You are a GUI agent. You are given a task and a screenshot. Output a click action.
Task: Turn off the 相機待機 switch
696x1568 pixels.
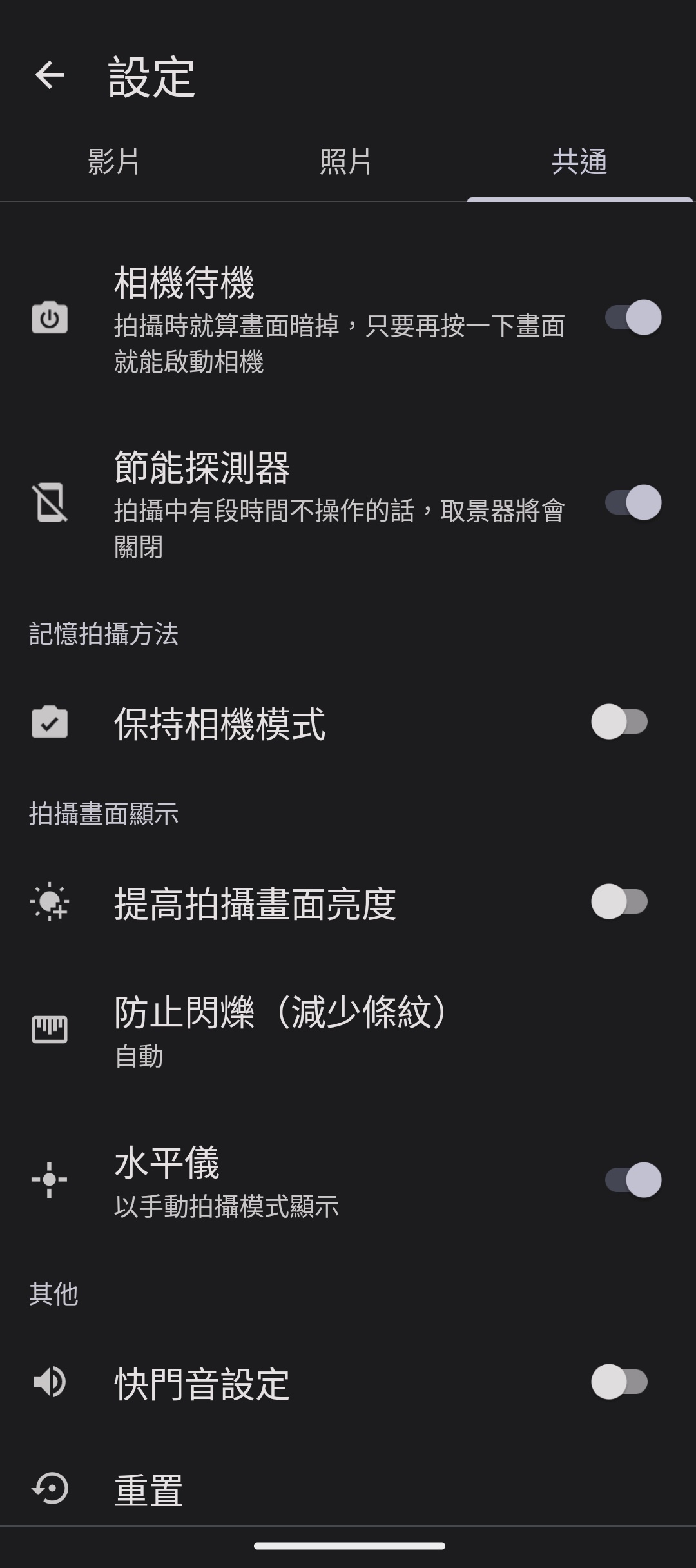point(633,318)
